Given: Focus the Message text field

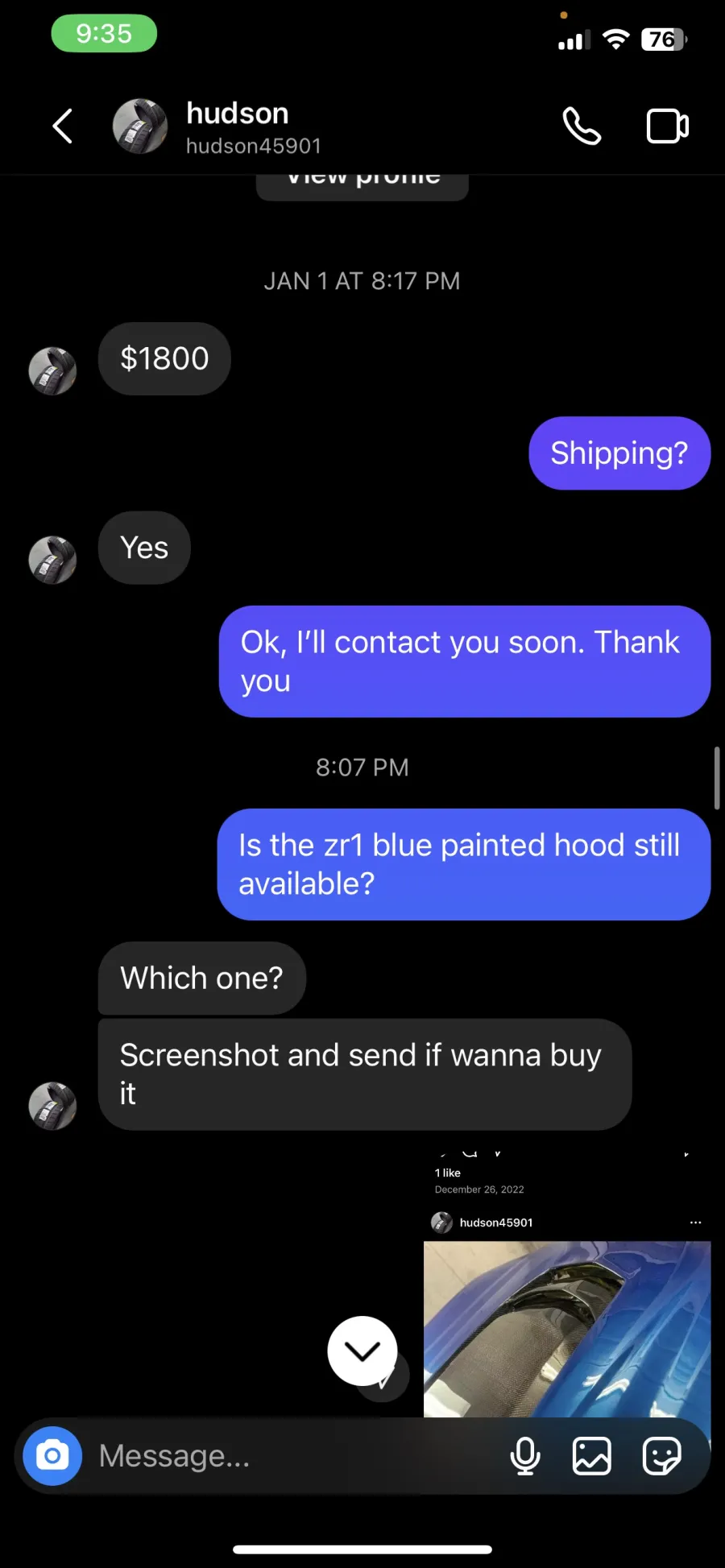Looking at the screenshot, I should point(294,1455).
